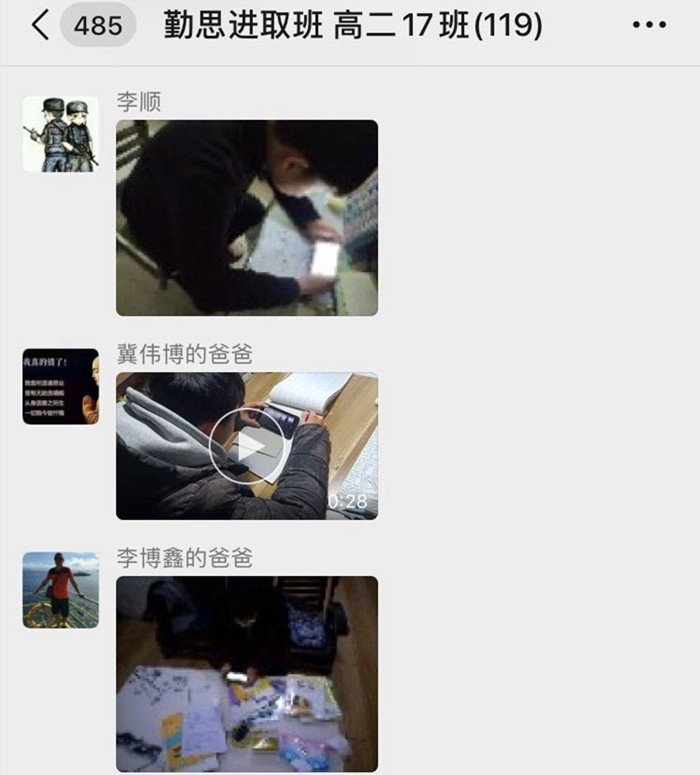Image resolution: width=700 pixels, height=775 pixels.
Task: View the photo sent by 李顺
Action: click(247, 218)
